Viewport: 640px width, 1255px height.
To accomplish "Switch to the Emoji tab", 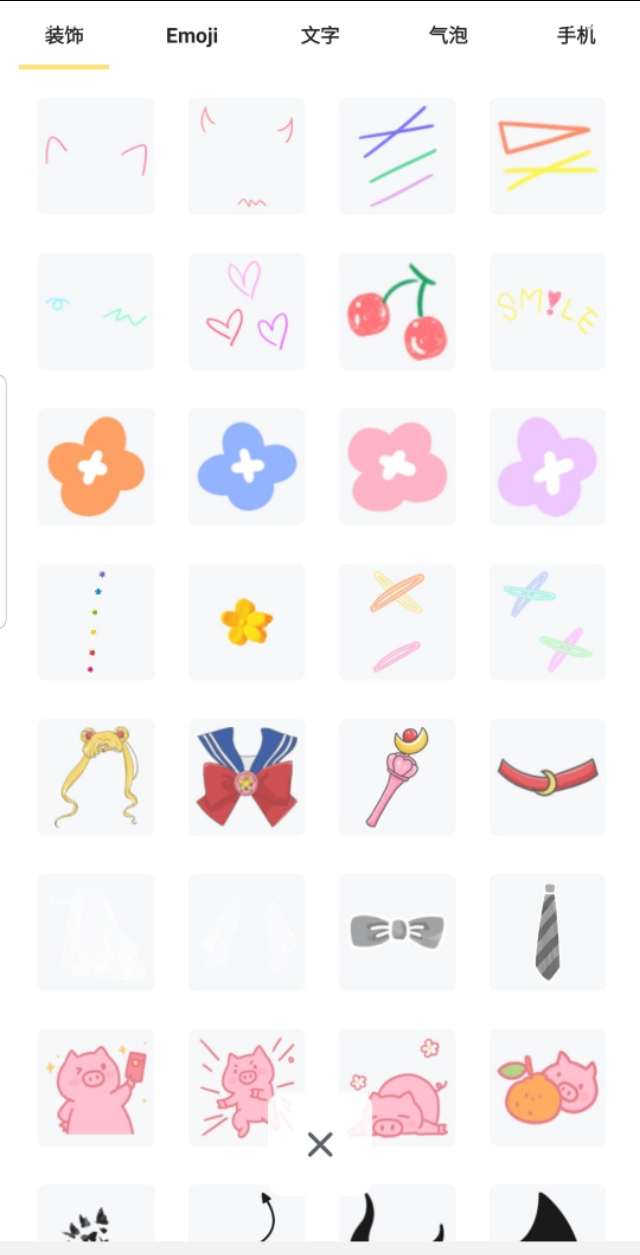I will tap(192, 37).
